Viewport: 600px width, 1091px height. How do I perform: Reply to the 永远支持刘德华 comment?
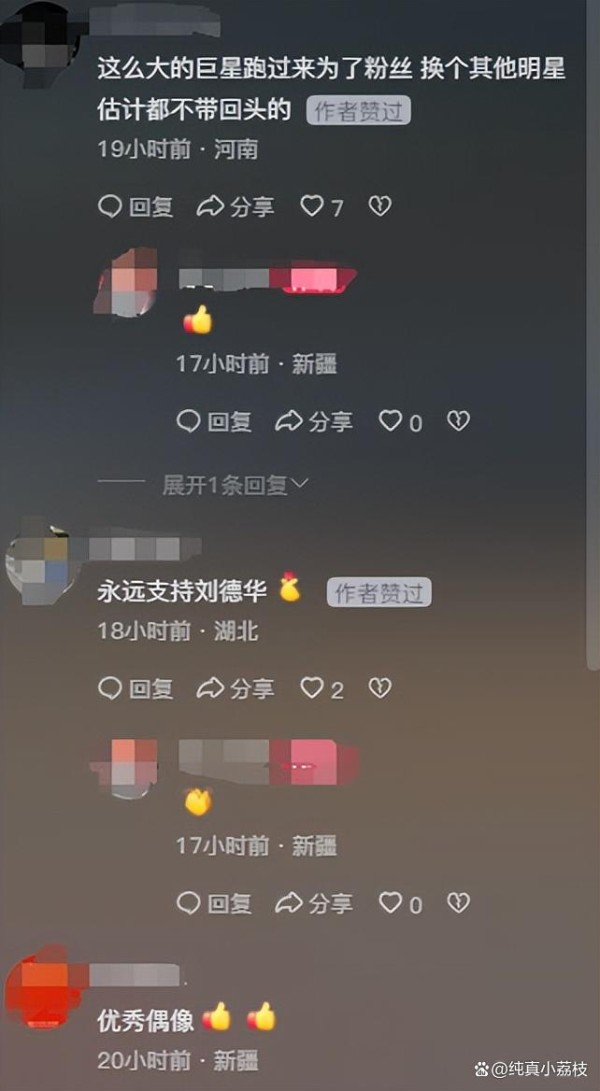point(136,689)
